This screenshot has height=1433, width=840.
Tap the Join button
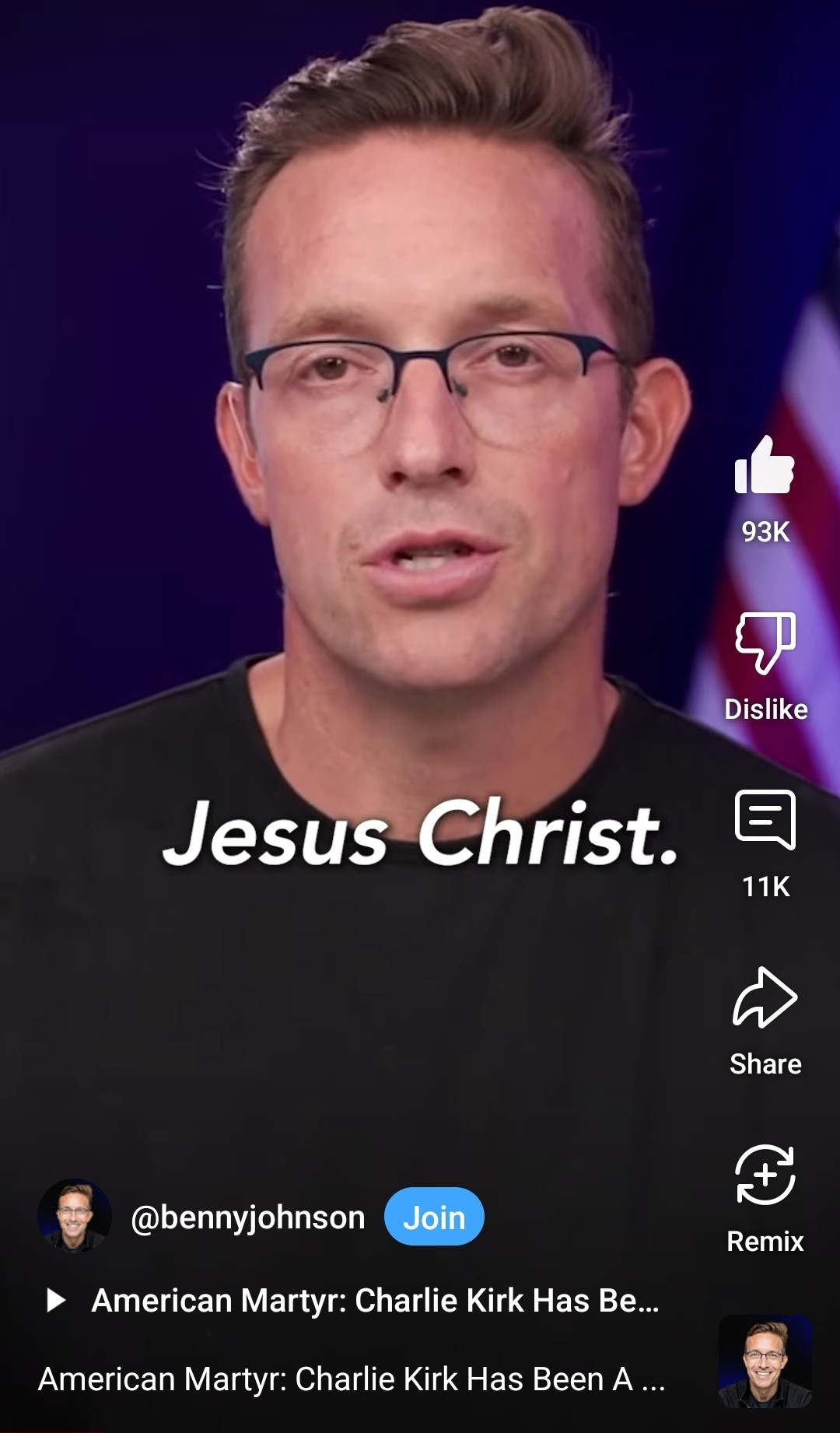[434, 1217]
